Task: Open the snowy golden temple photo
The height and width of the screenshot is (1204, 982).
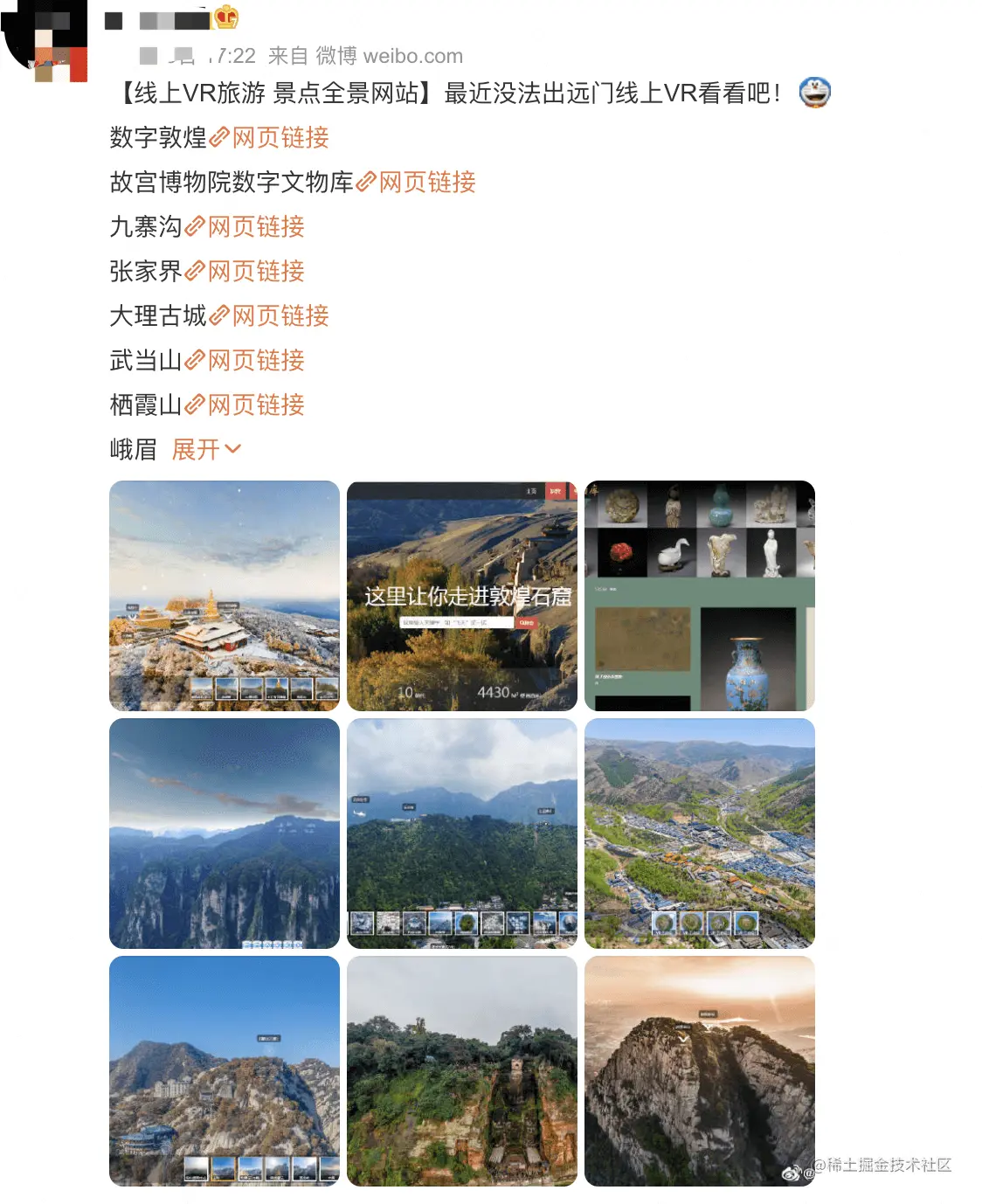Action: point(225,596)
